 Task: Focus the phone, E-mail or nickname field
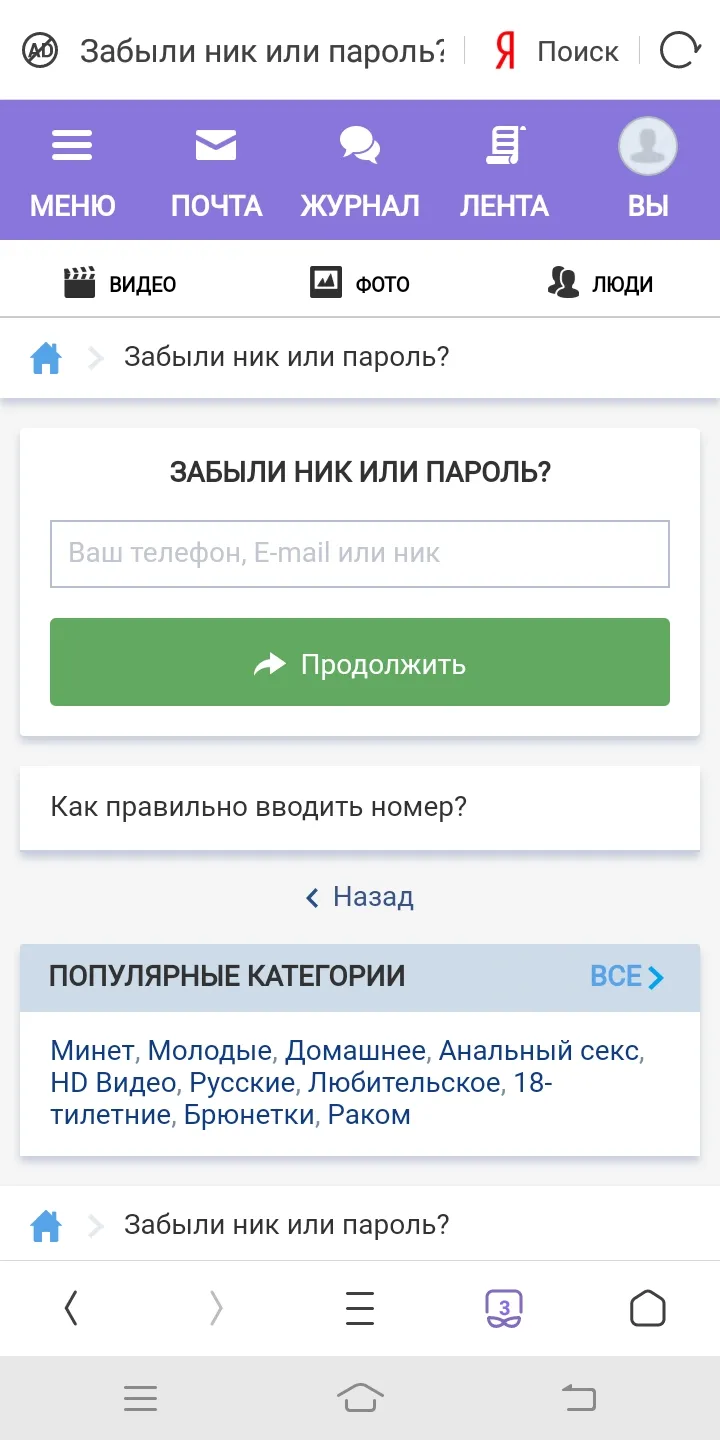click(360, 554)
